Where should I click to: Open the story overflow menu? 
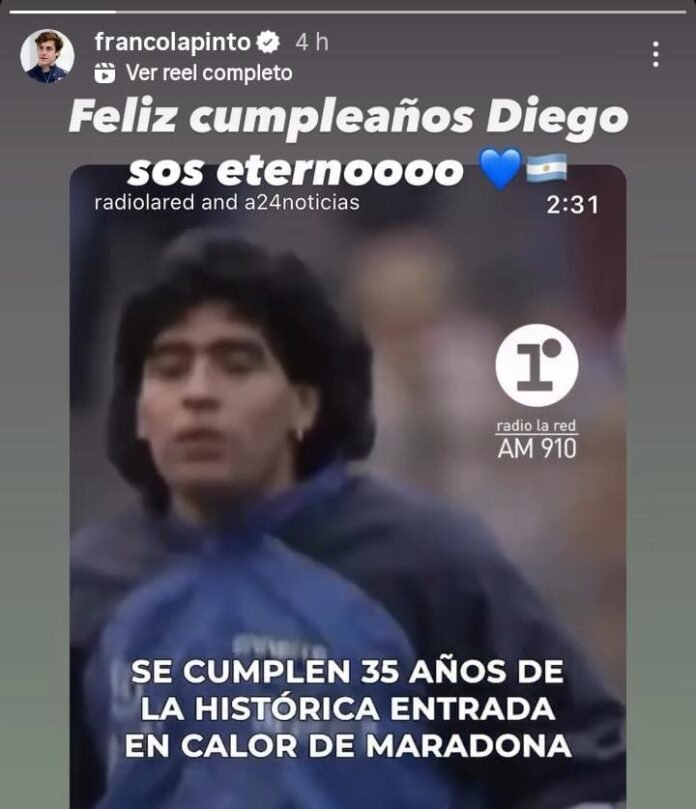(x=656, y=55)
